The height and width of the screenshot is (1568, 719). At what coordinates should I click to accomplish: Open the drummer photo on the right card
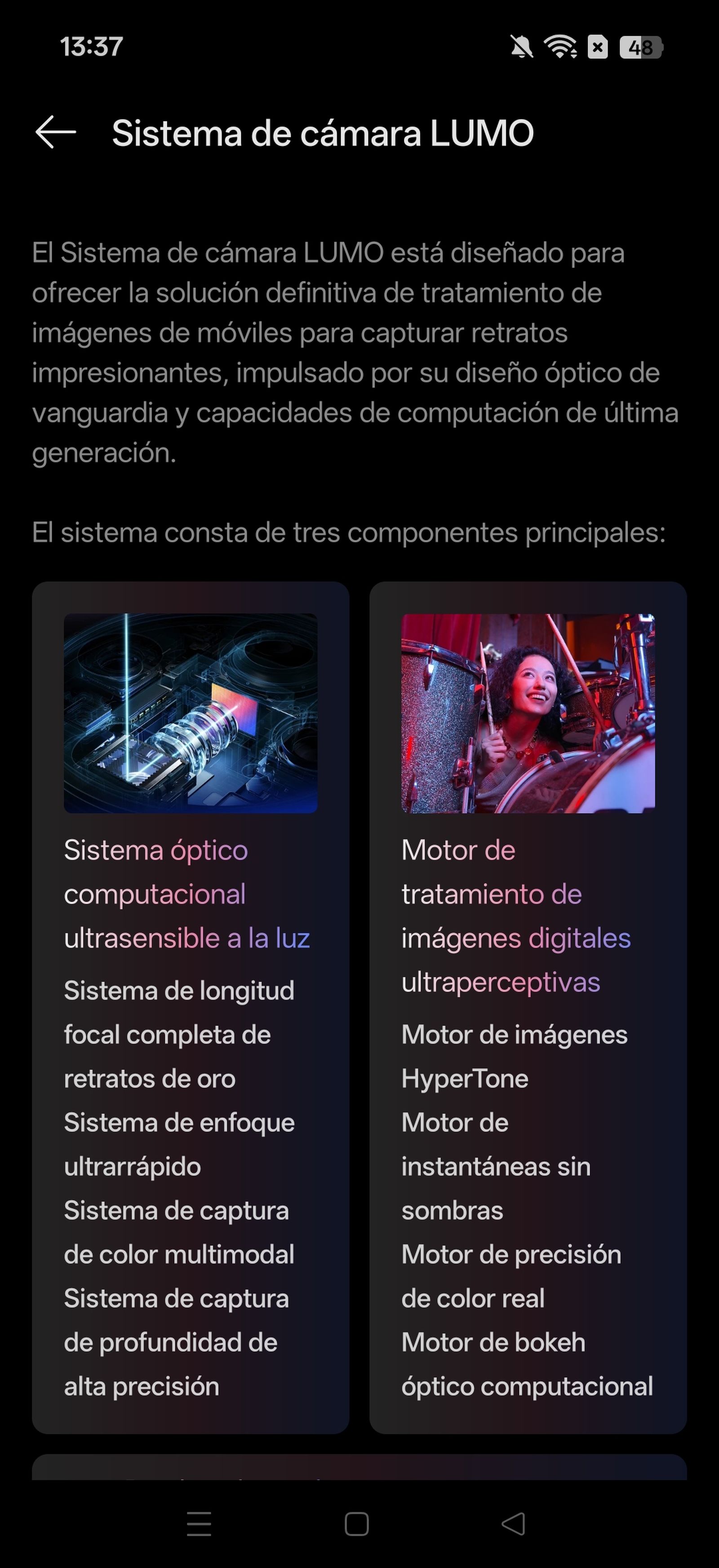click(x=528, y=712)
